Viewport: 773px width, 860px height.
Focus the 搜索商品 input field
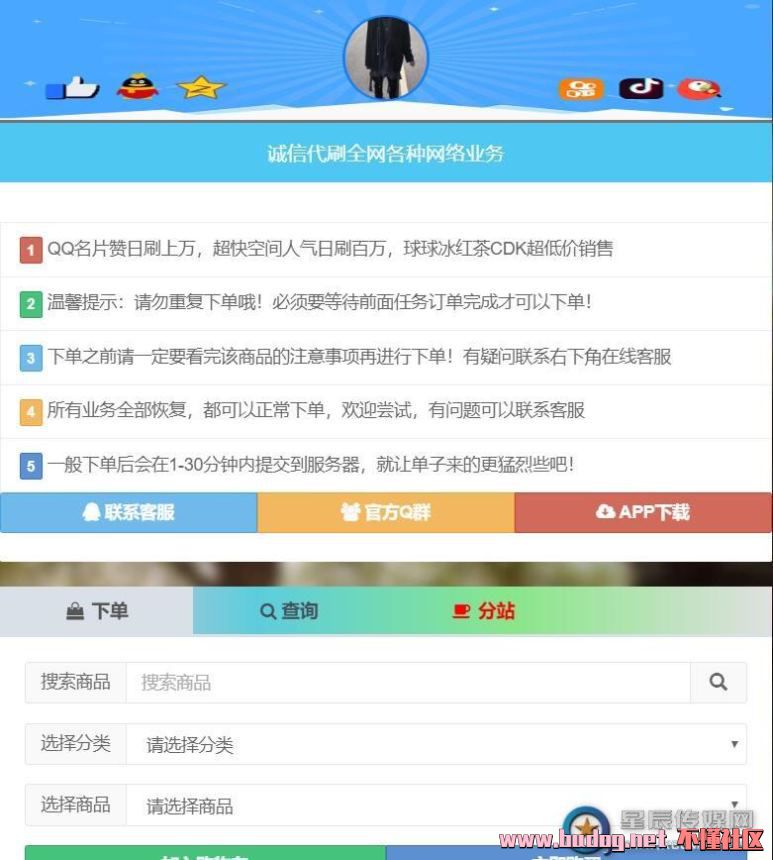[407, 682]
